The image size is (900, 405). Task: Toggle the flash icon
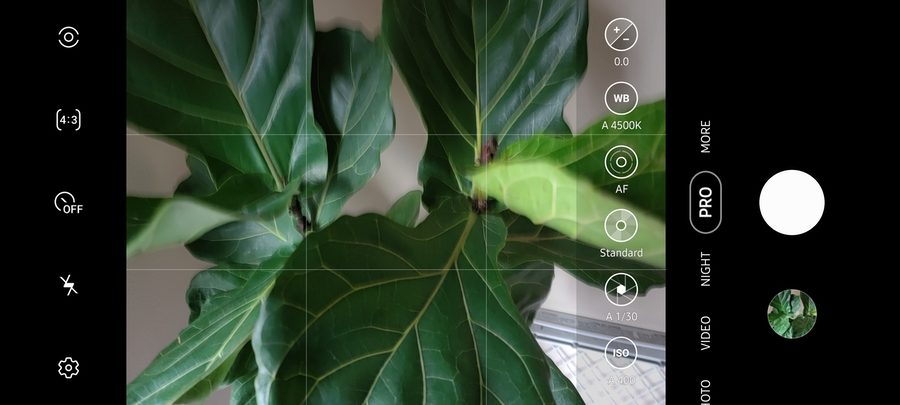click(x=68, y=285)
